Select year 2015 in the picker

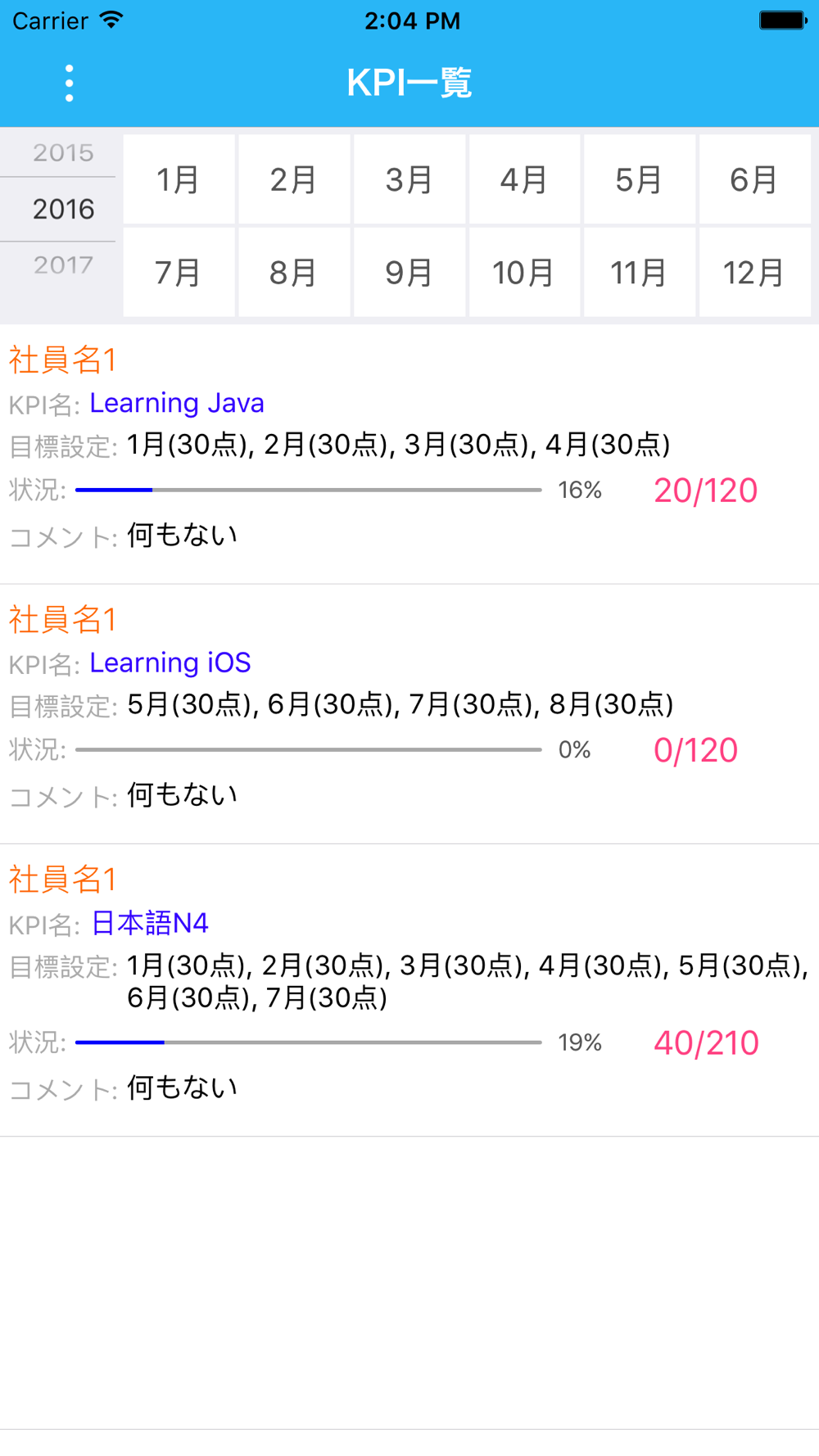click(62, 153)
